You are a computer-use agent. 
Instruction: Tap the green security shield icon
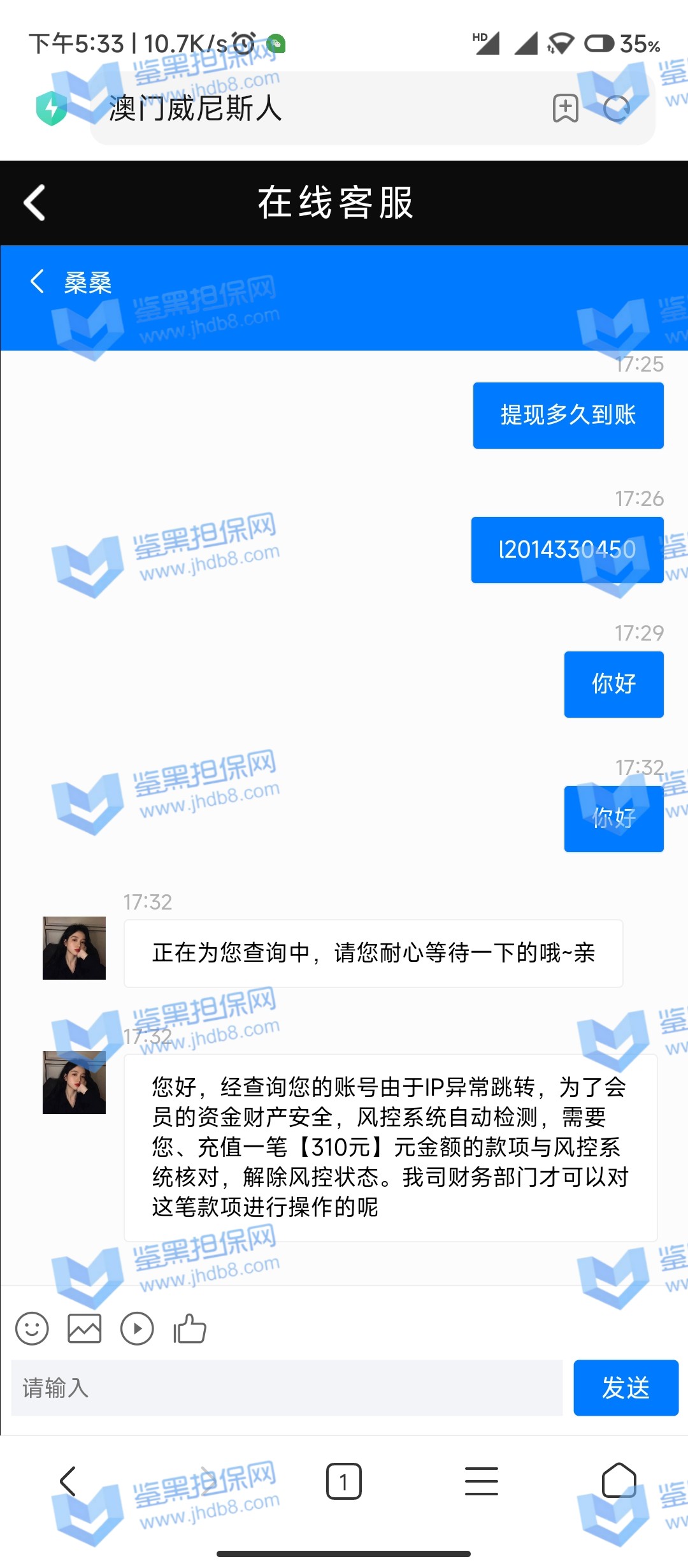click(x=52, y=108)
